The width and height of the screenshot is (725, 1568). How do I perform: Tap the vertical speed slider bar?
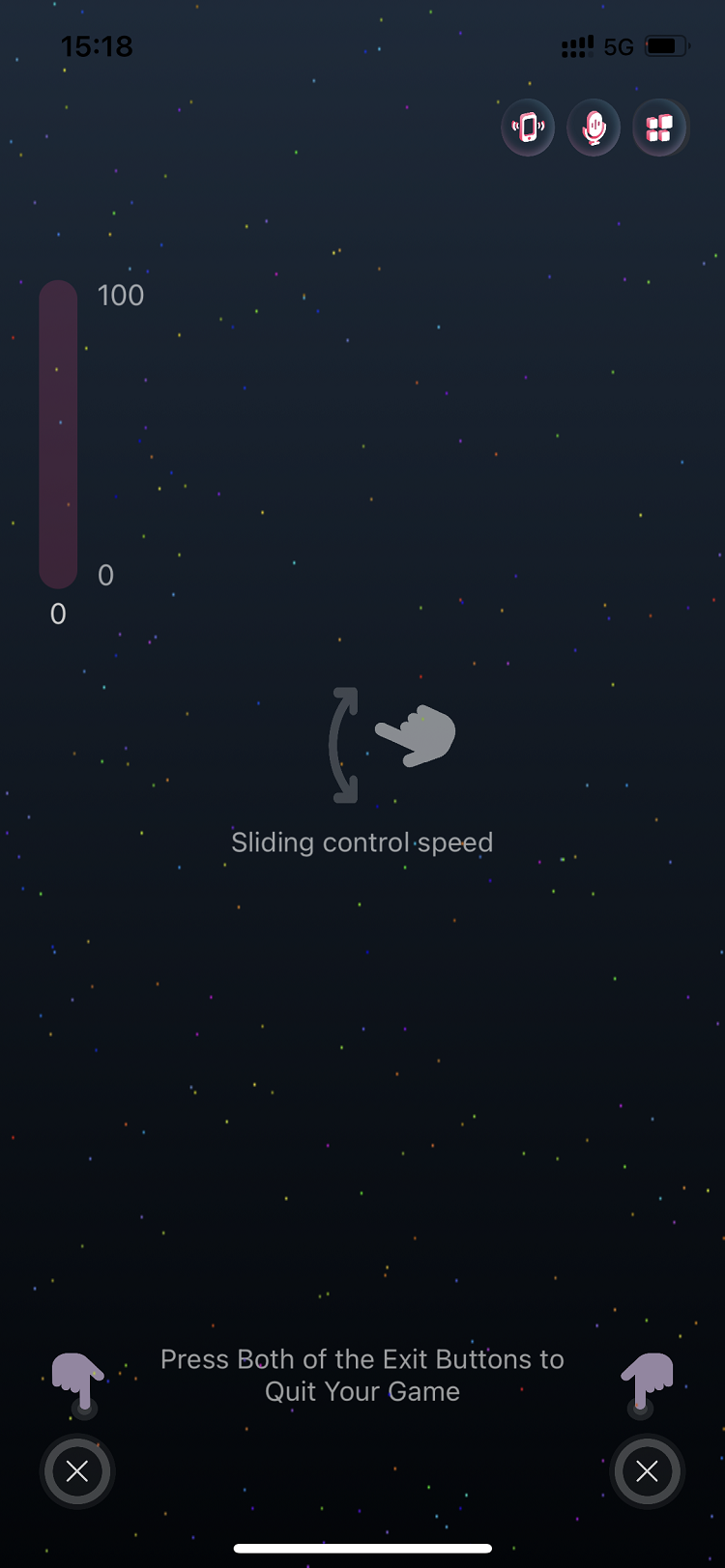pyautogui.click(x=58, y=435)
